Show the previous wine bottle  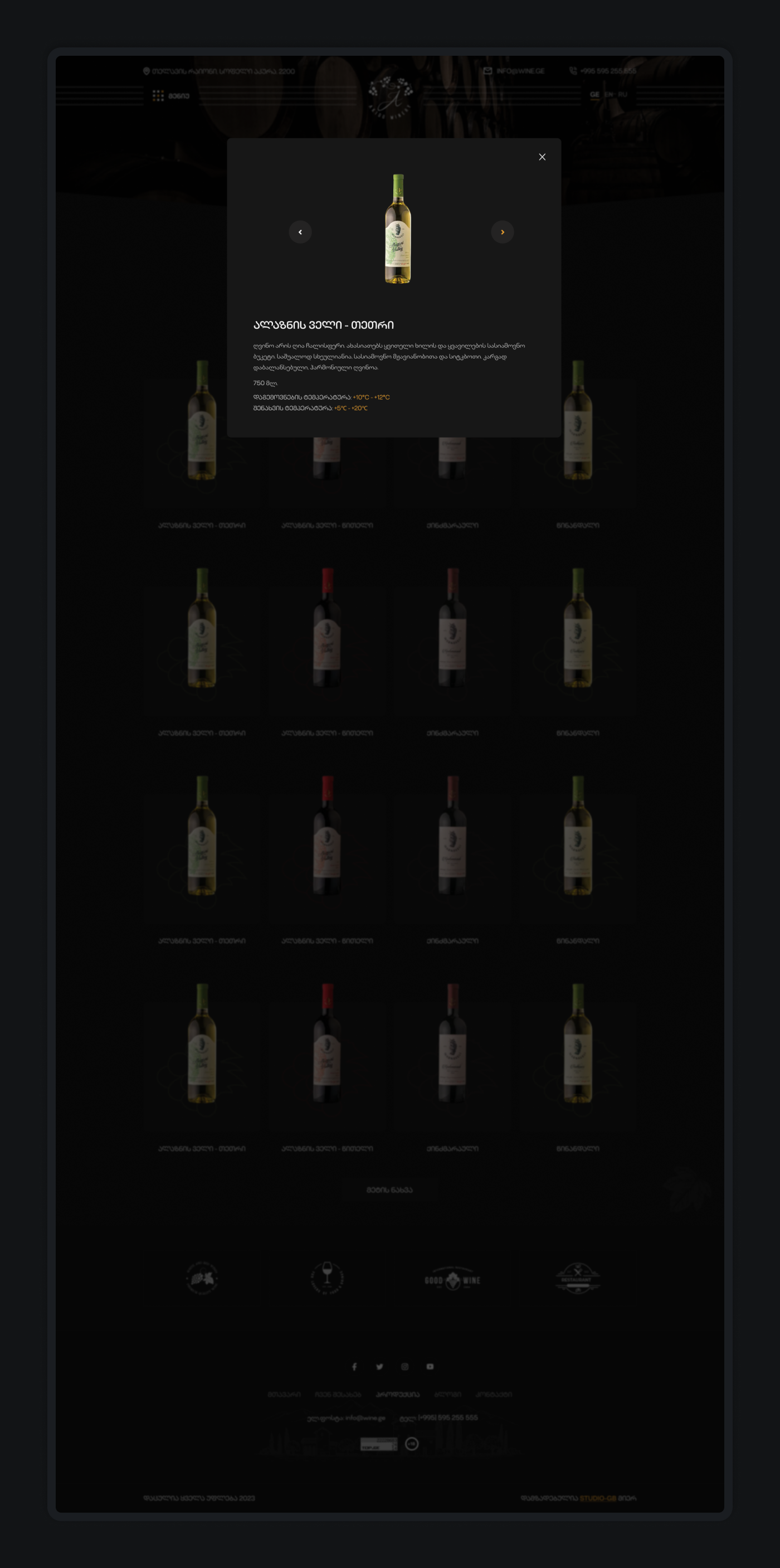[x=300, y=232]
